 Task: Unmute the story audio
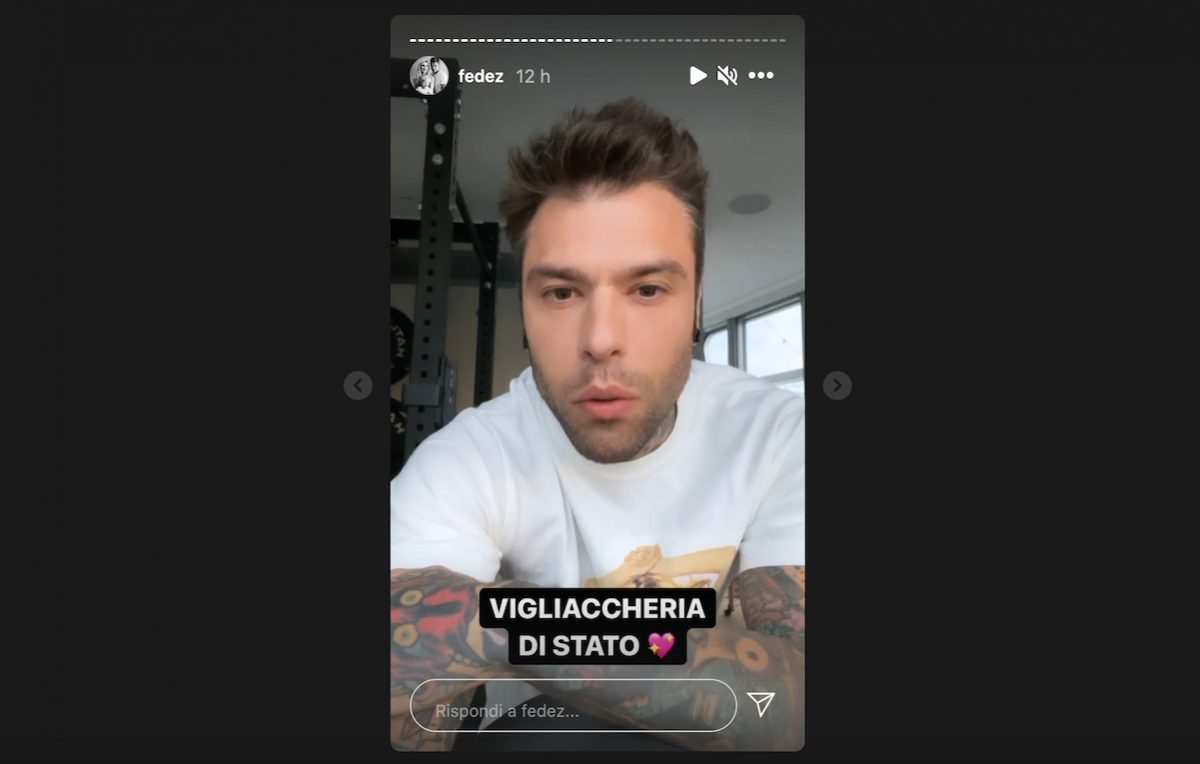tap(727, 76)
